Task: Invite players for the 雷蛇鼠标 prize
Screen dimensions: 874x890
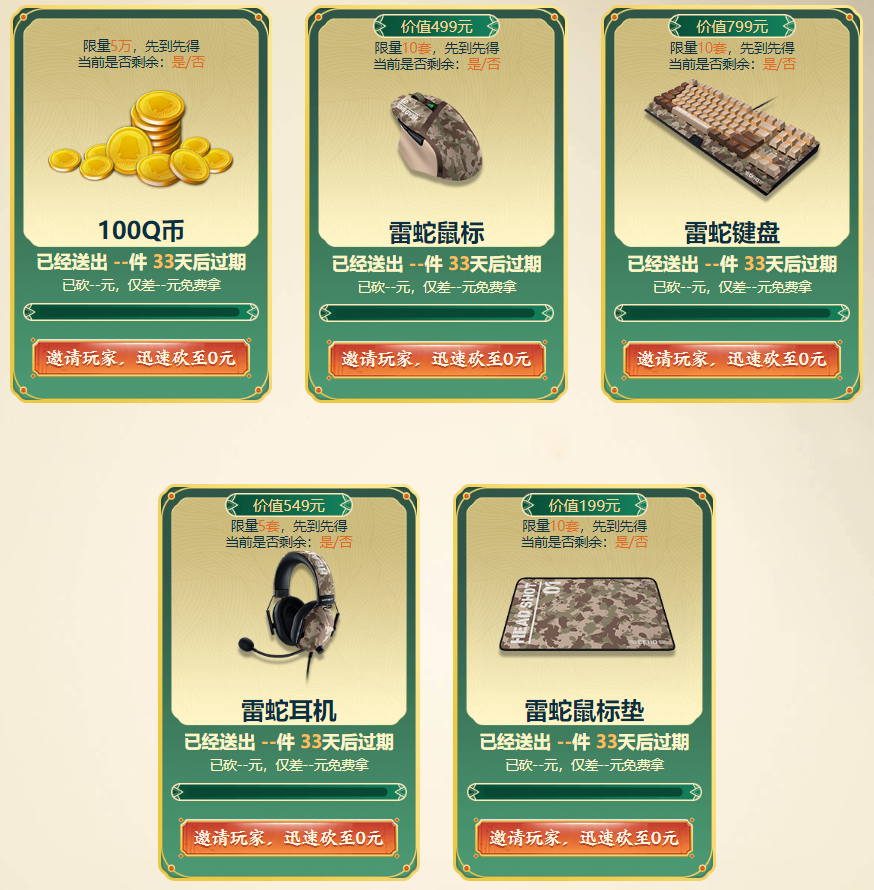Action: [x=436, y=359]
